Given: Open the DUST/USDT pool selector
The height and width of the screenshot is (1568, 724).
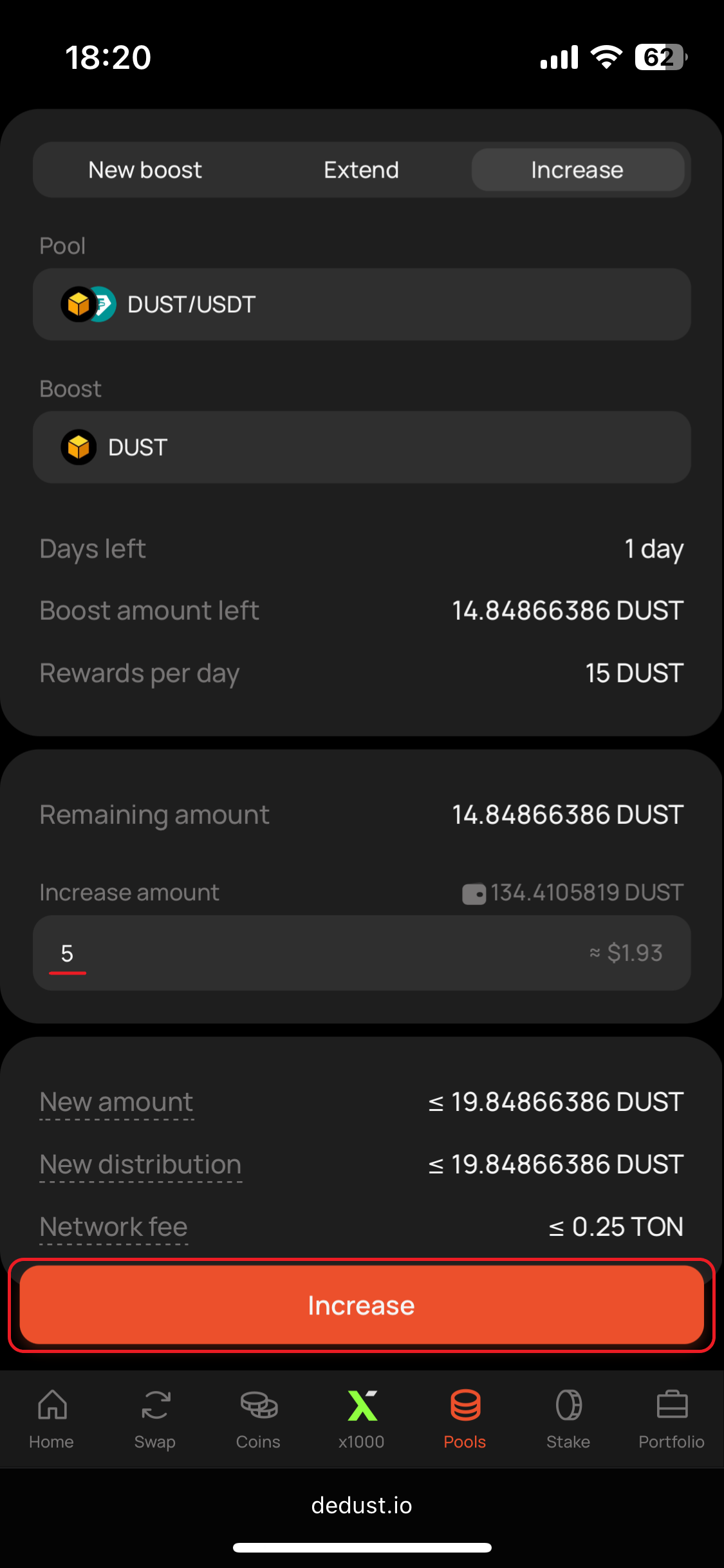Looking at the screenshot, I should 361,304.
